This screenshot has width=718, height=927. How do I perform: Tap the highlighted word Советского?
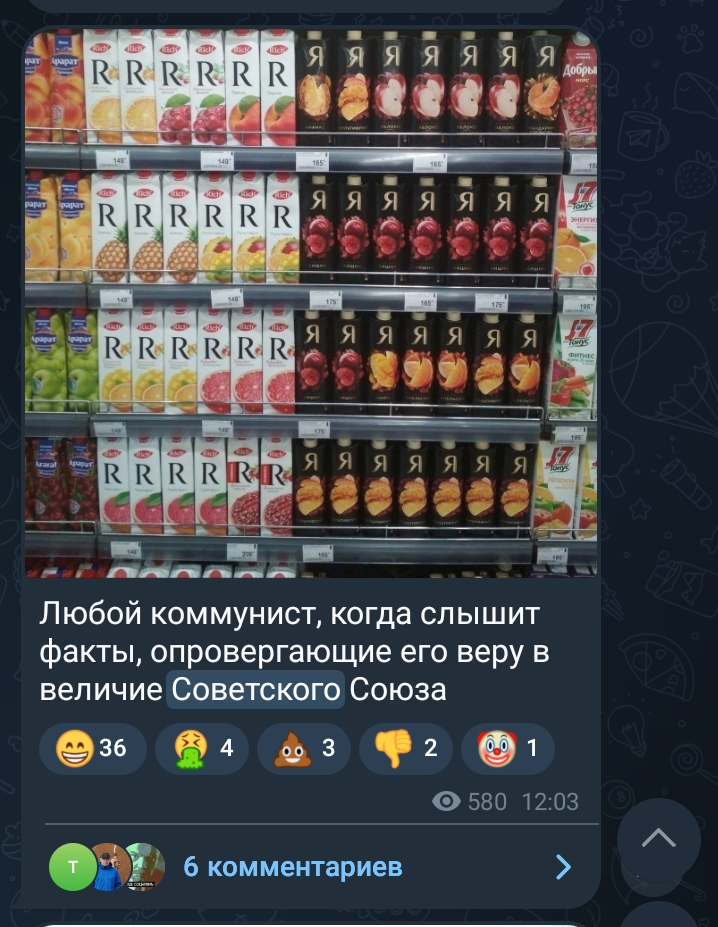click(x=255, y=690)
